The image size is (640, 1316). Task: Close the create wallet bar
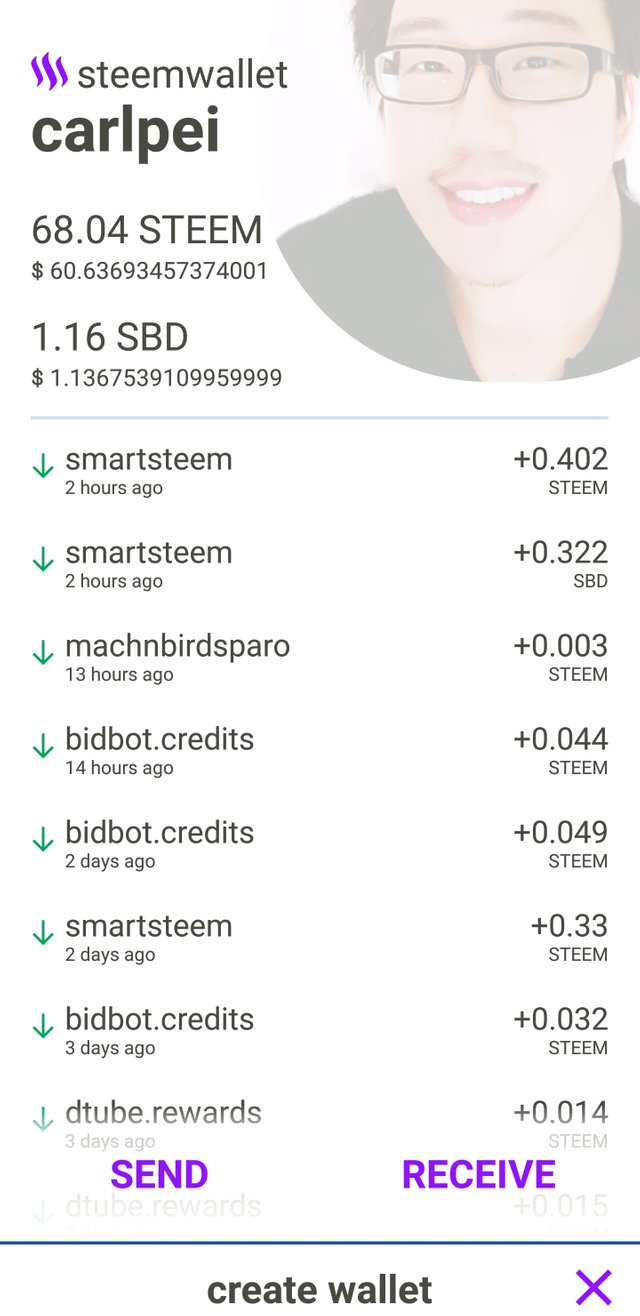593,1287
